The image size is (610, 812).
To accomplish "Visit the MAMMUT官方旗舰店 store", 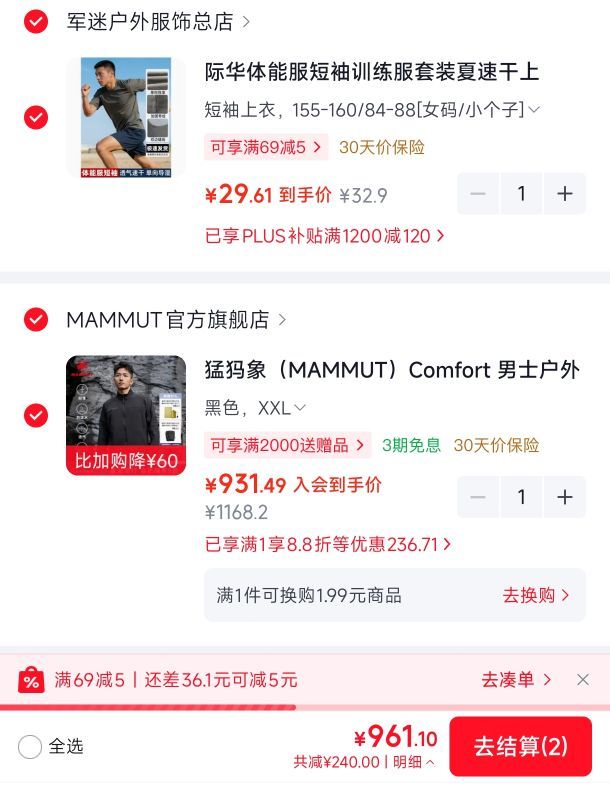I will click(176, 320).
